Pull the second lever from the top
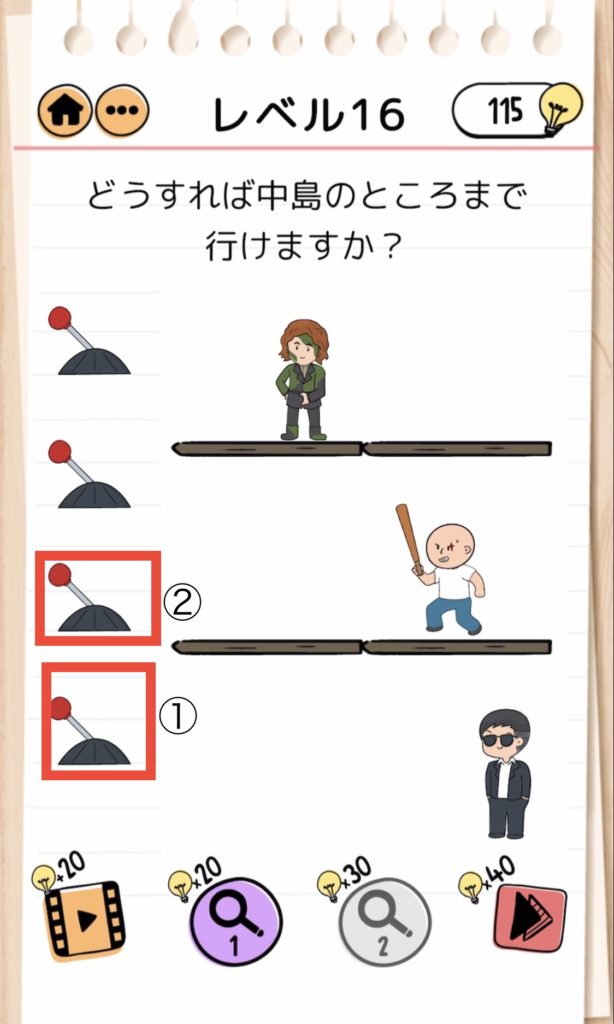 tap(92, 476)
